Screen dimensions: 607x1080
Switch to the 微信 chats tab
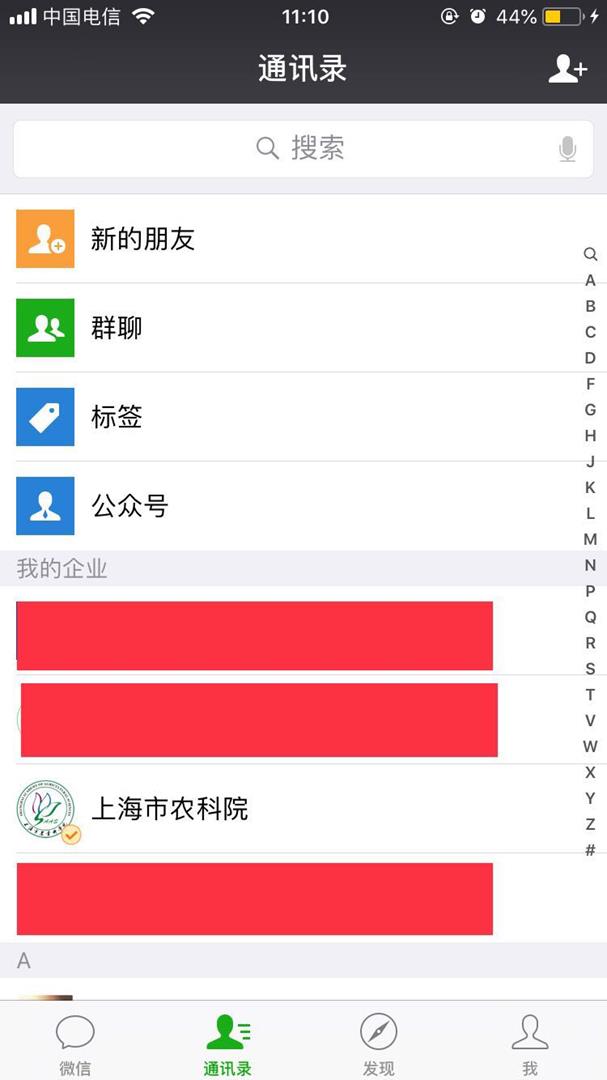pyautogui.click(x=75, y=1043)
